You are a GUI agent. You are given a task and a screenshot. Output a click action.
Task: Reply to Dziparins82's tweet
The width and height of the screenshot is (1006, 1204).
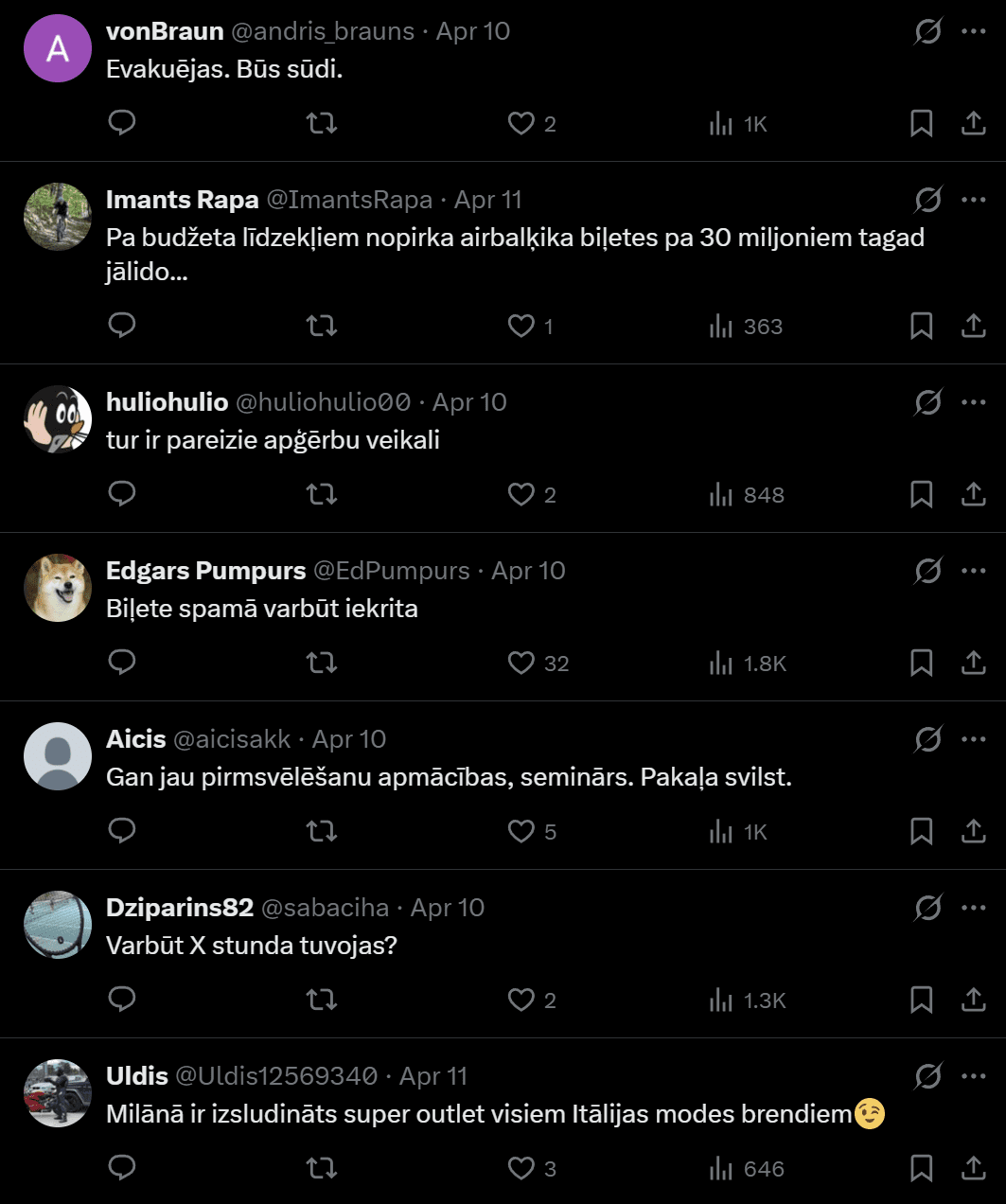[x=122, y=1000]
